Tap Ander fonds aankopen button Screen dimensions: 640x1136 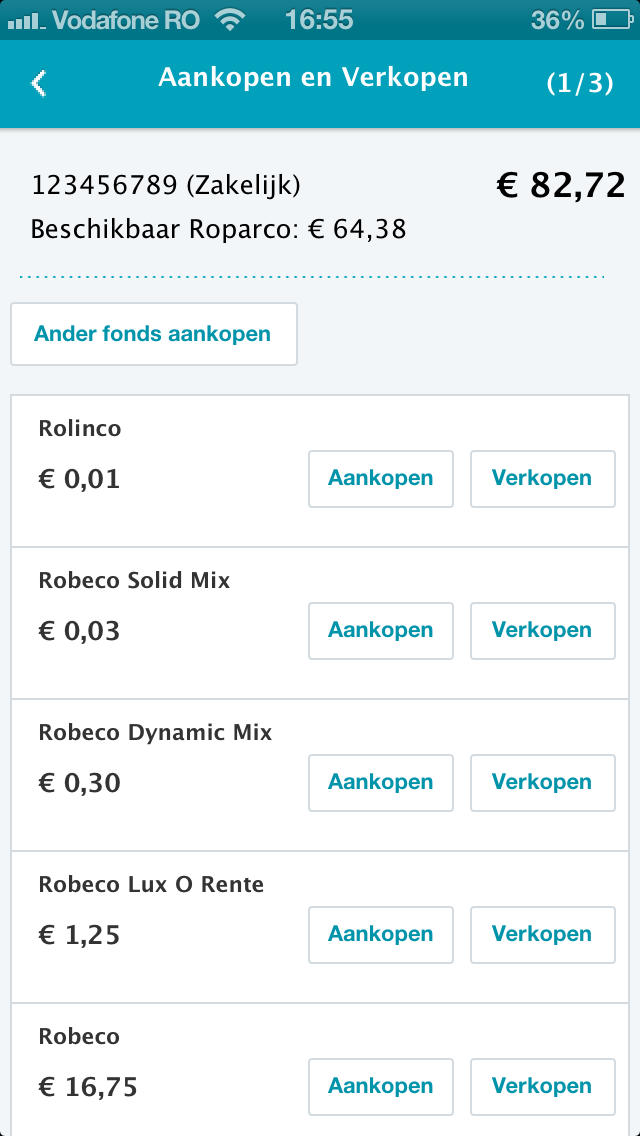154,334
